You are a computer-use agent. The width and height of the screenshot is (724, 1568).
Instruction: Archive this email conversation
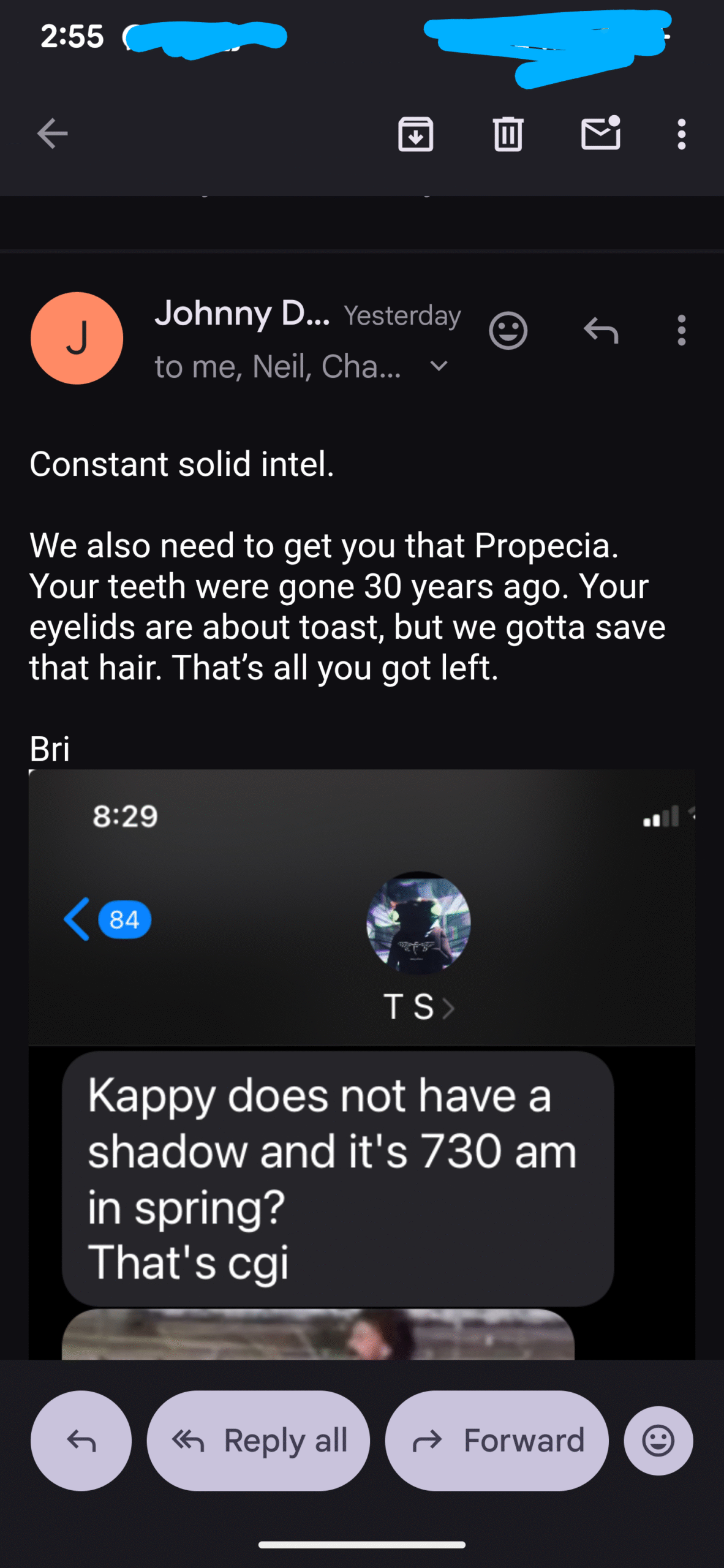coord(415,134)
